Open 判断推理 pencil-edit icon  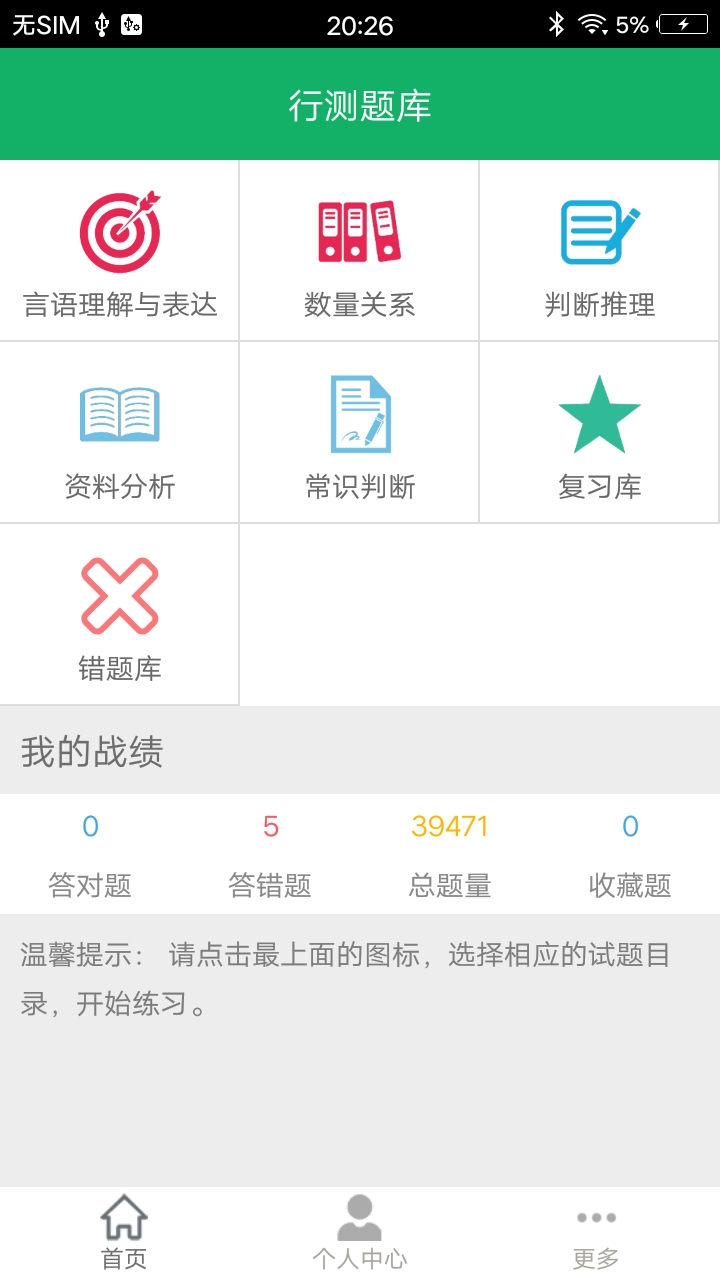click(x=599, y=229)
